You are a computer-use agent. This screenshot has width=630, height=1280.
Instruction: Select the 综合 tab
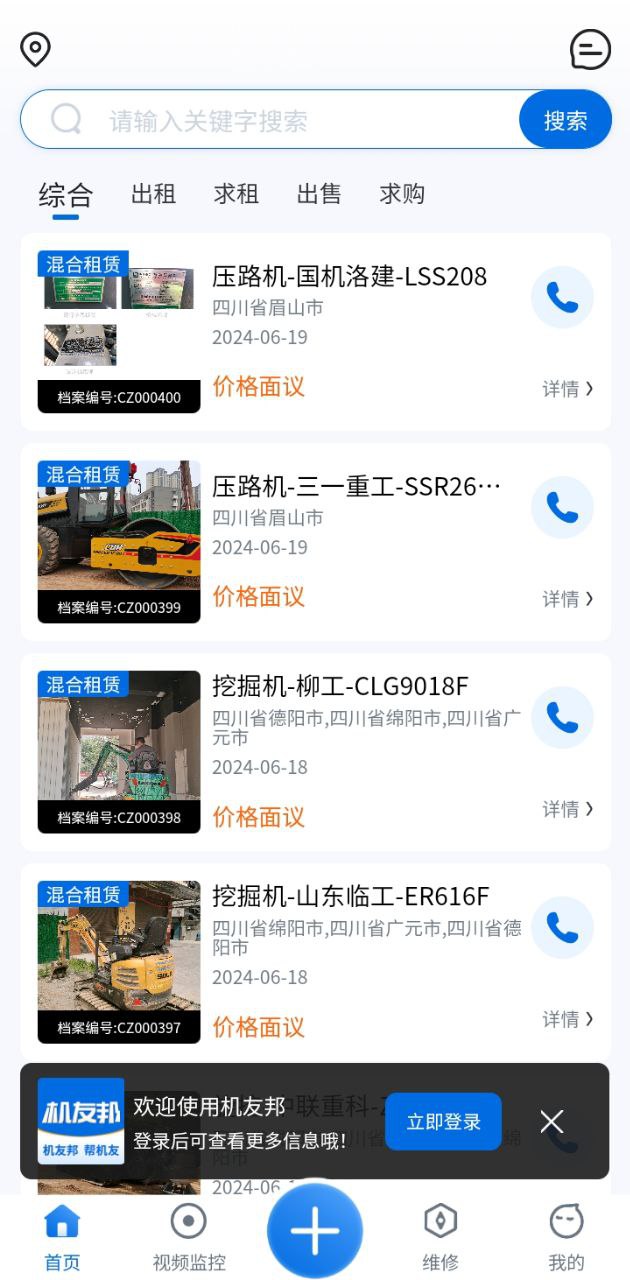tap(66, 195)
